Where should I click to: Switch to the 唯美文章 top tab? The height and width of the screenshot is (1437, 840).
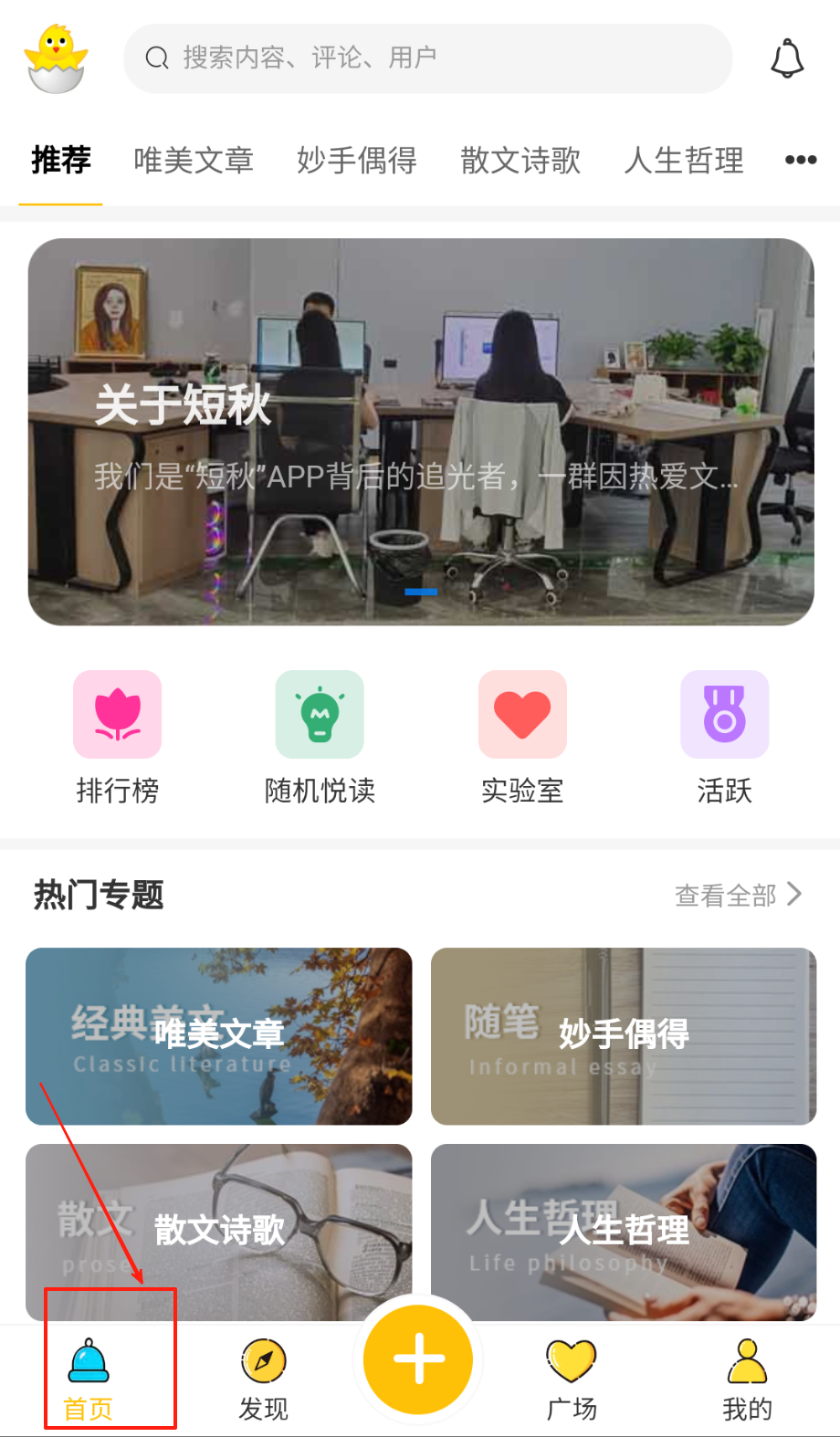(194, 161)
